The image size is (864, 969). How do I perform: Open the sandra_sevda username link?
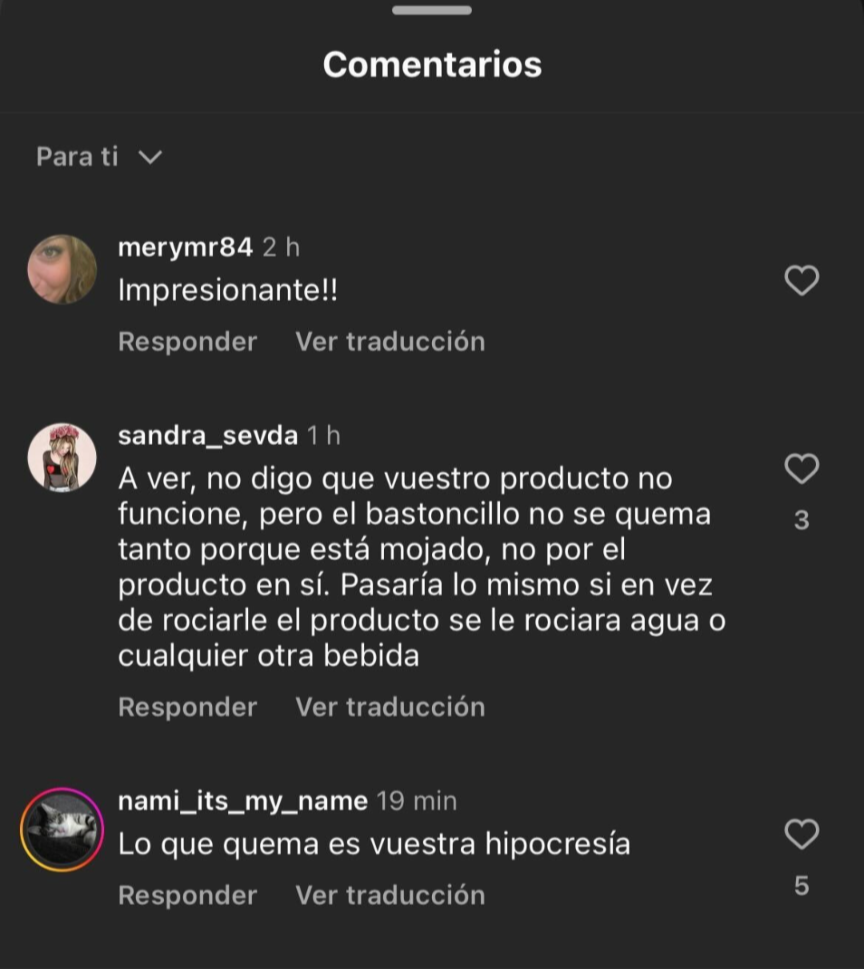click(207, 436)
